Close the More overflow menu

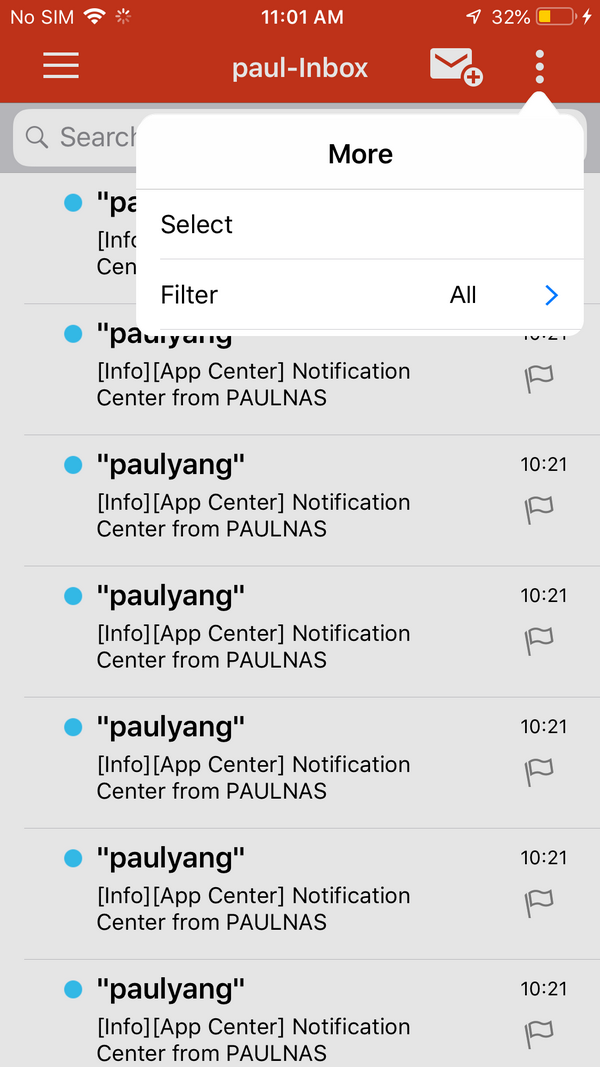coord(539,67)
